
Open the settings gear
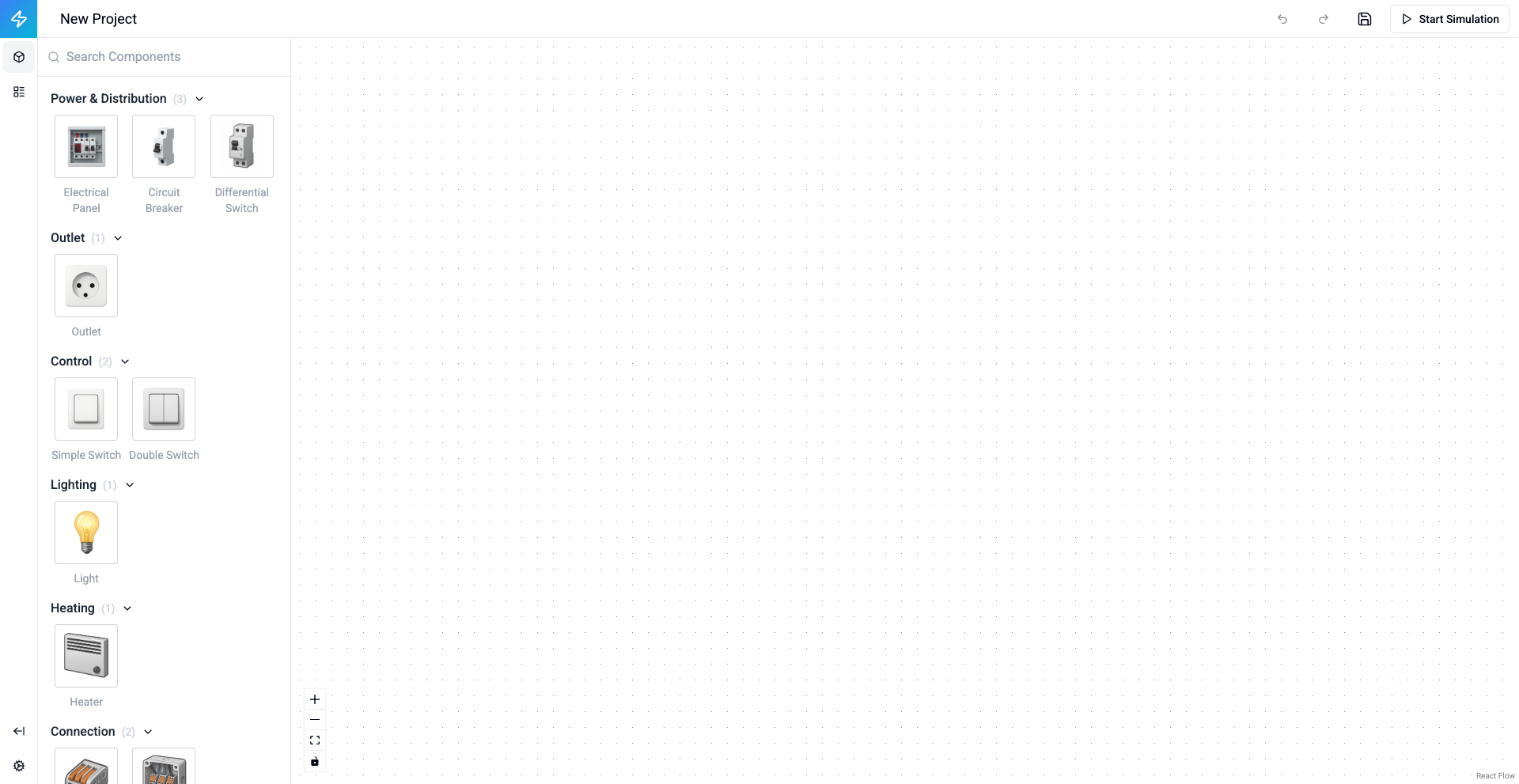point(19,766)
